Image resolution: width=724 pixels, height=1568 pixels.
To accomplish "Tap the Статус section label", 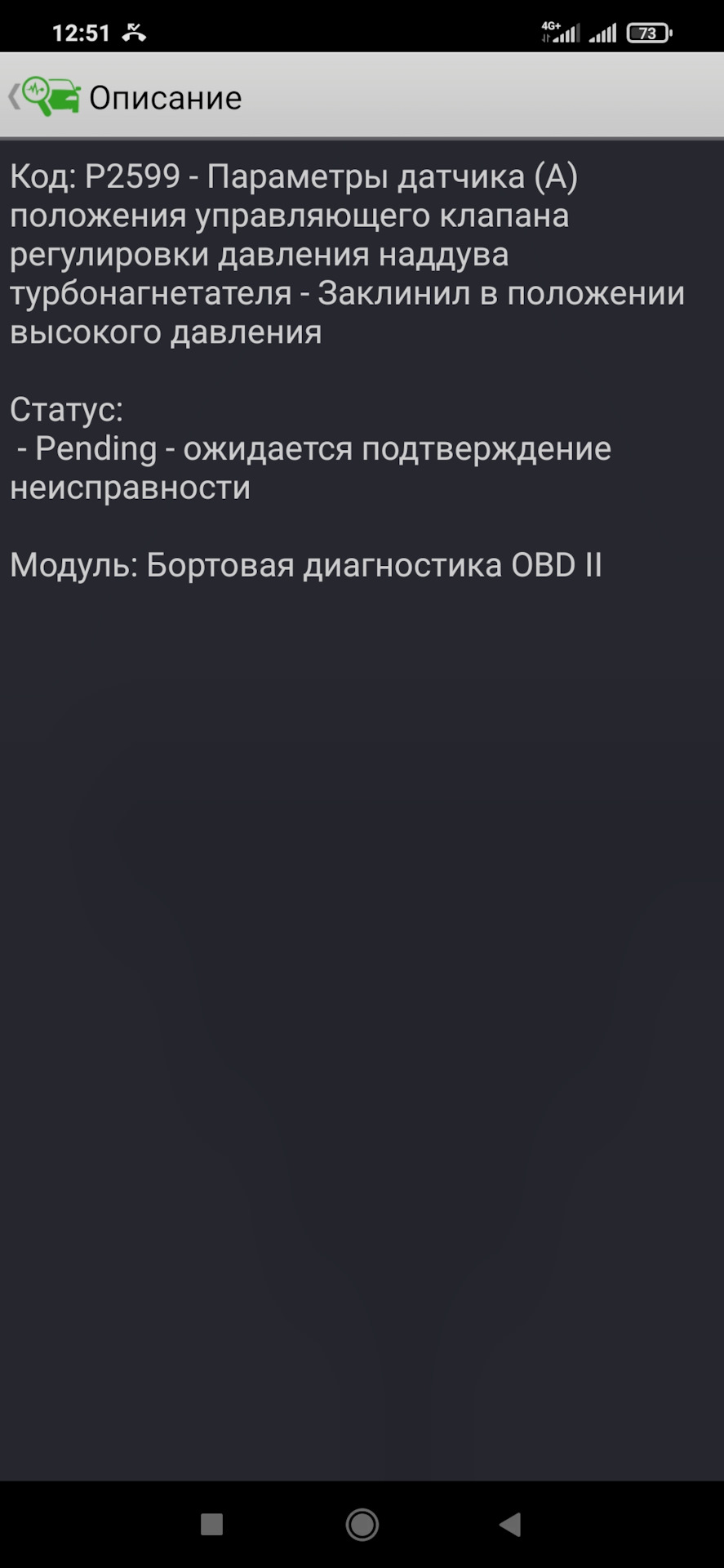I will click(65, 410).
